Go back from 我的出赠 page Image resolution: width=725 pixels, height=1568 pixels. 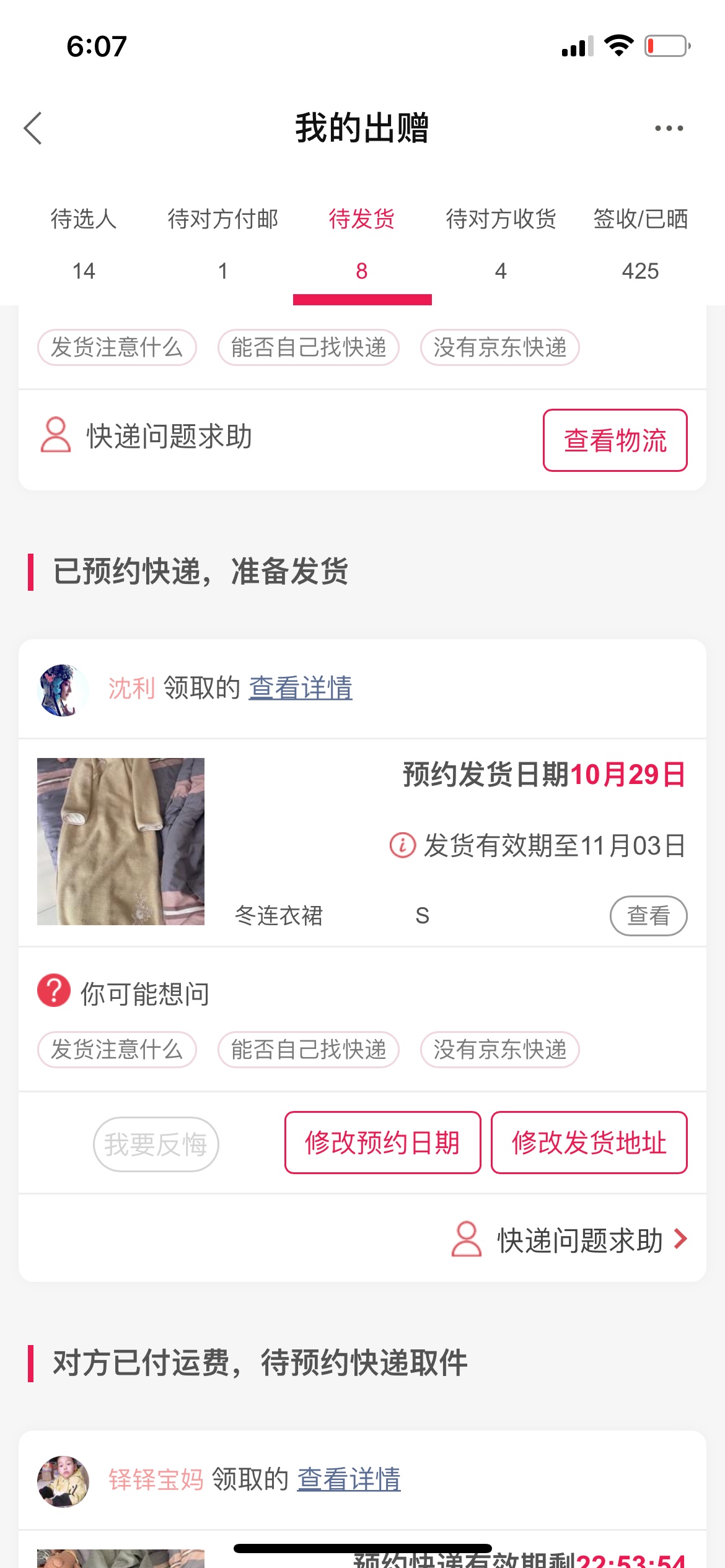pos(33,128)
